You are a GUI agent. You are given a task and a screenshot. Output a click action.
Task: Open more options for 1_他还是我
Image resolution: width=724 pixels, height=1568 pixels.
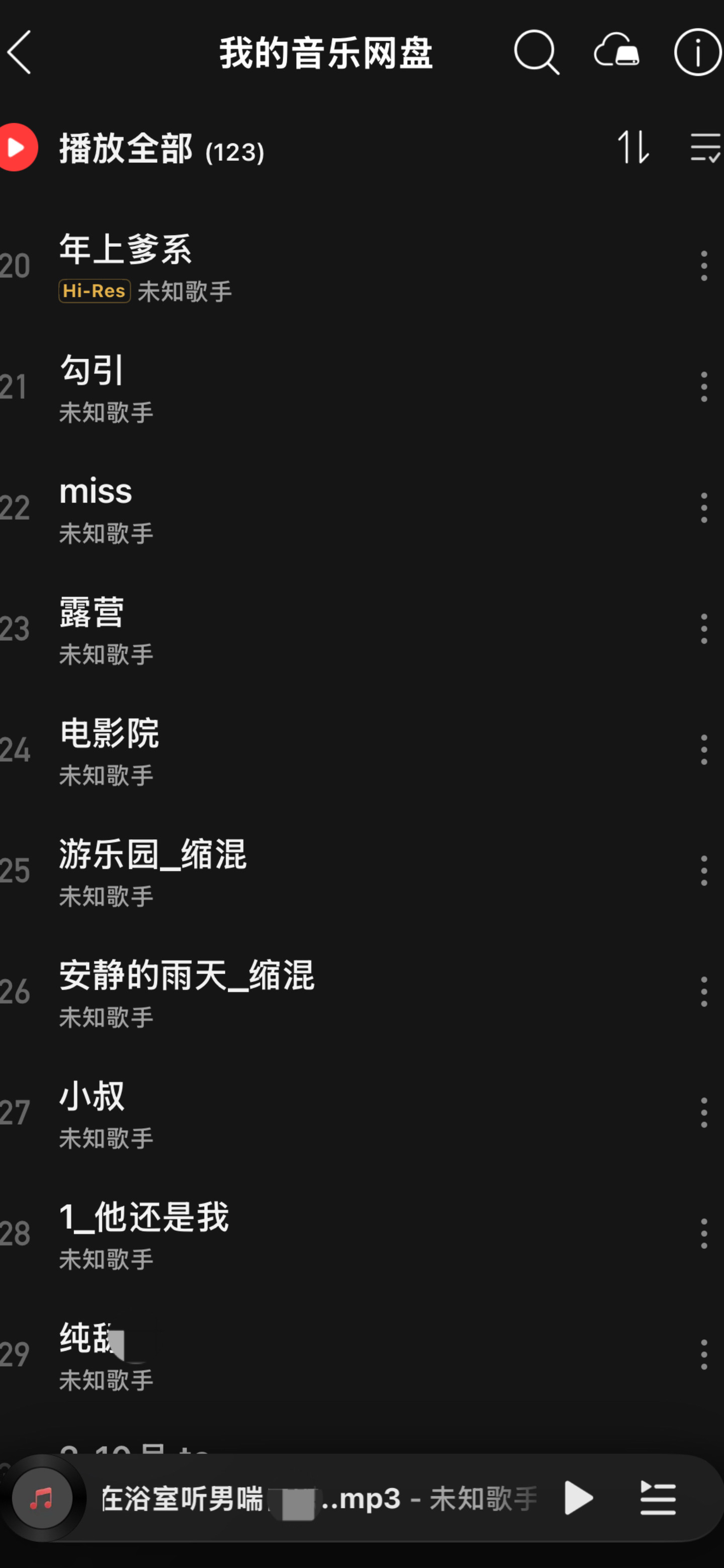(x=704, y=1233)
